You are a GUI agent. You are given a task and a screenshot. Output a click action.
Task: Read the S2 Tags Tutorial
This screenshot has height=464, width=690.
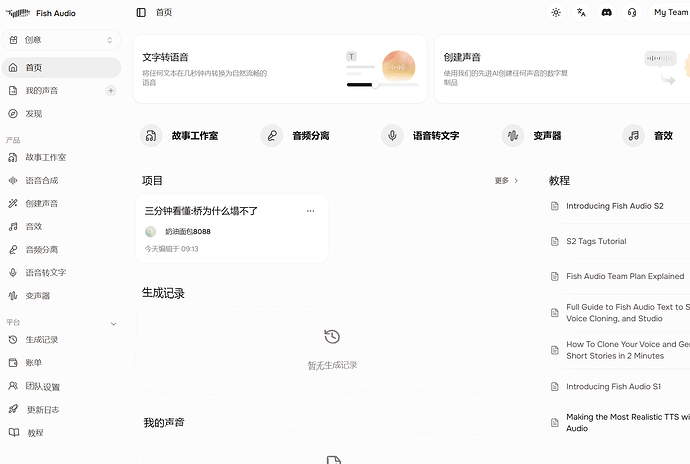pyautogui.click(x=596, y=241)
